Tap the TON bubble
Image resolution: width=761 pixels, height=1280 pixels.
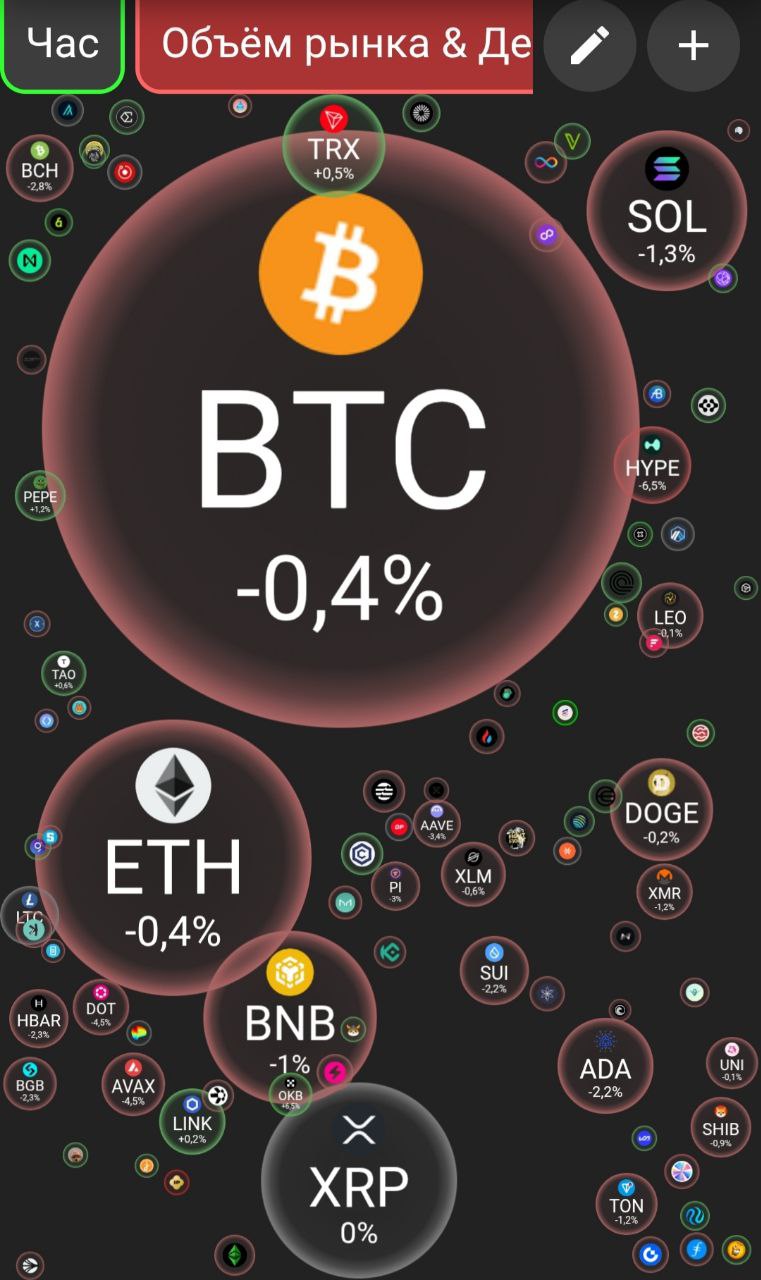(627, 1204)
